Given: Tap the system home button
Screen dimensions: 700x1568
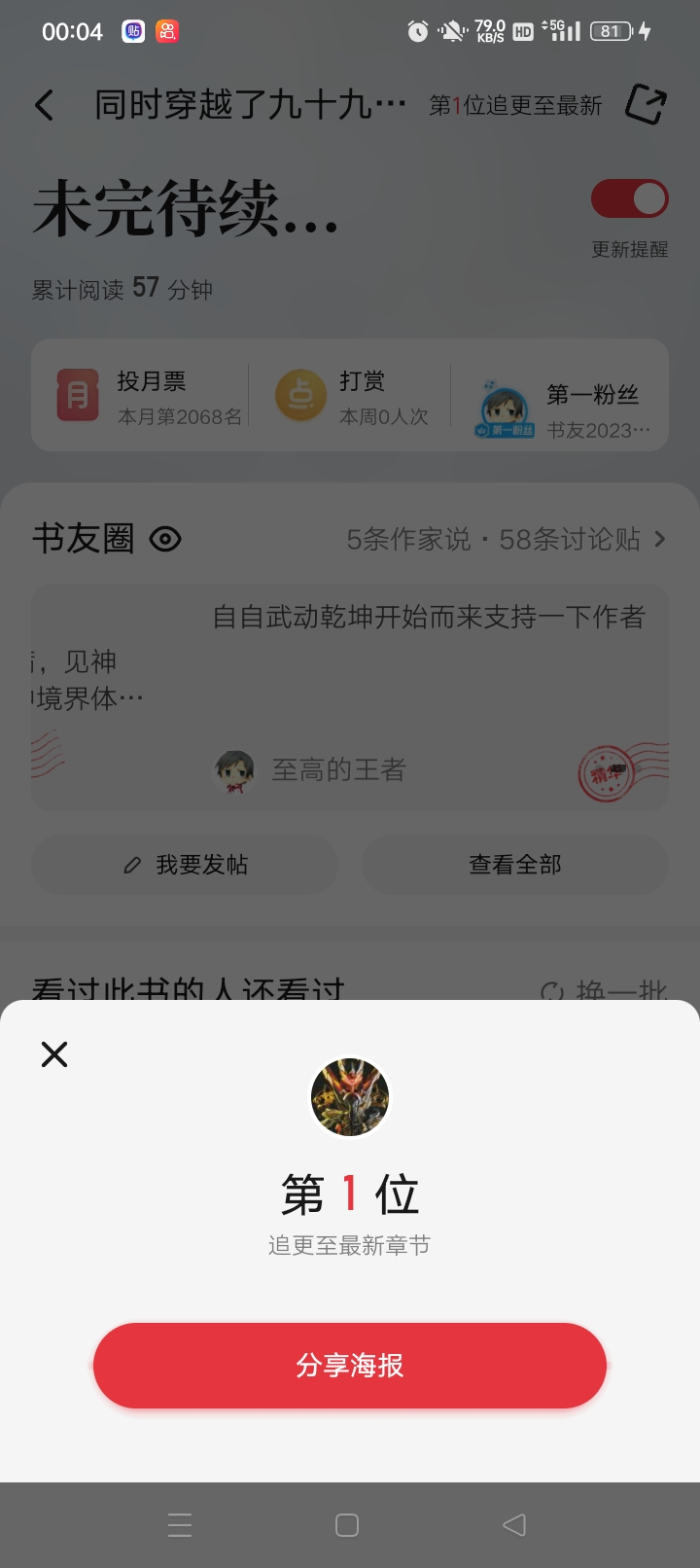Looking at the screenshot, I should (347, 1525).
